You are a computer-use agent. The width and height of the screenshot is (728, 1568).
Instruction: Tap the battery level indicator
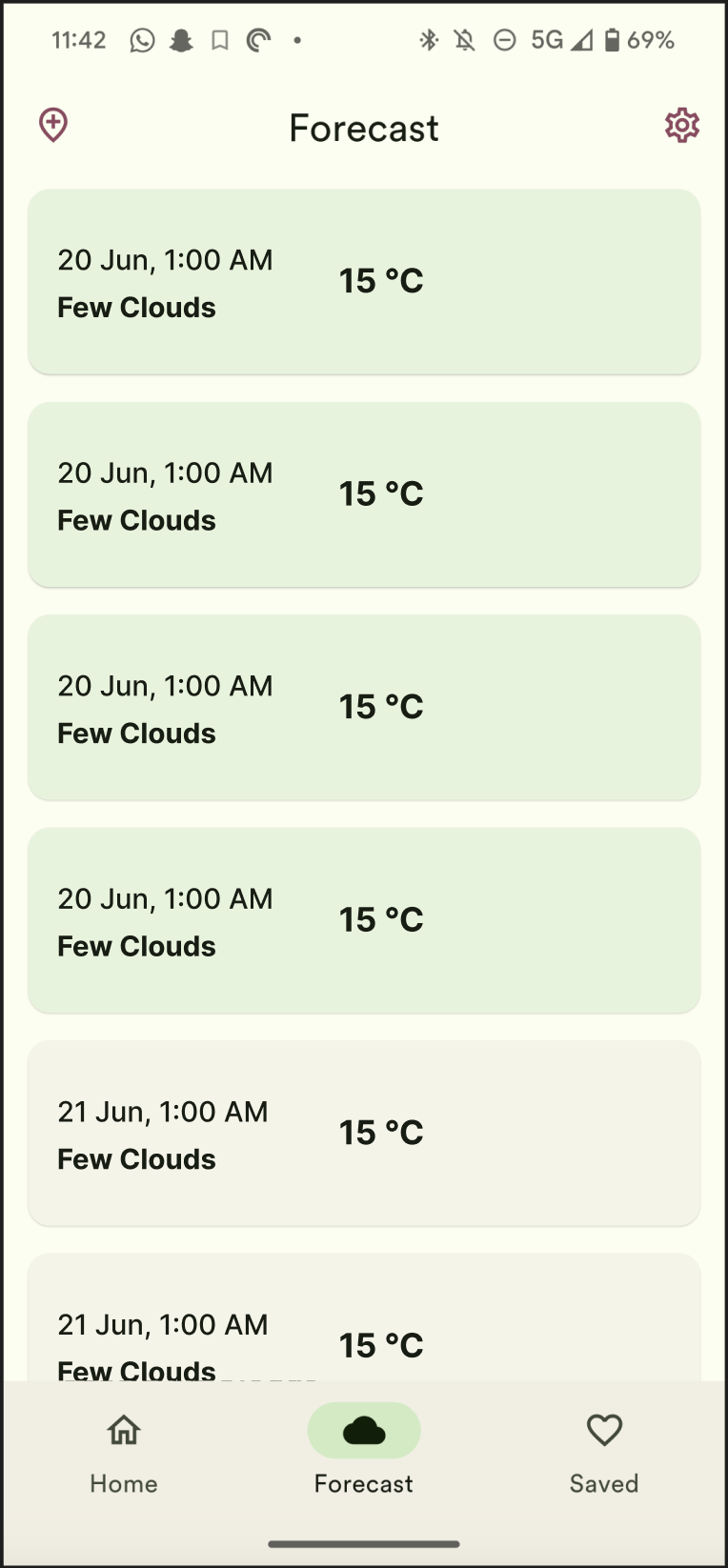(x=611, y=40)
